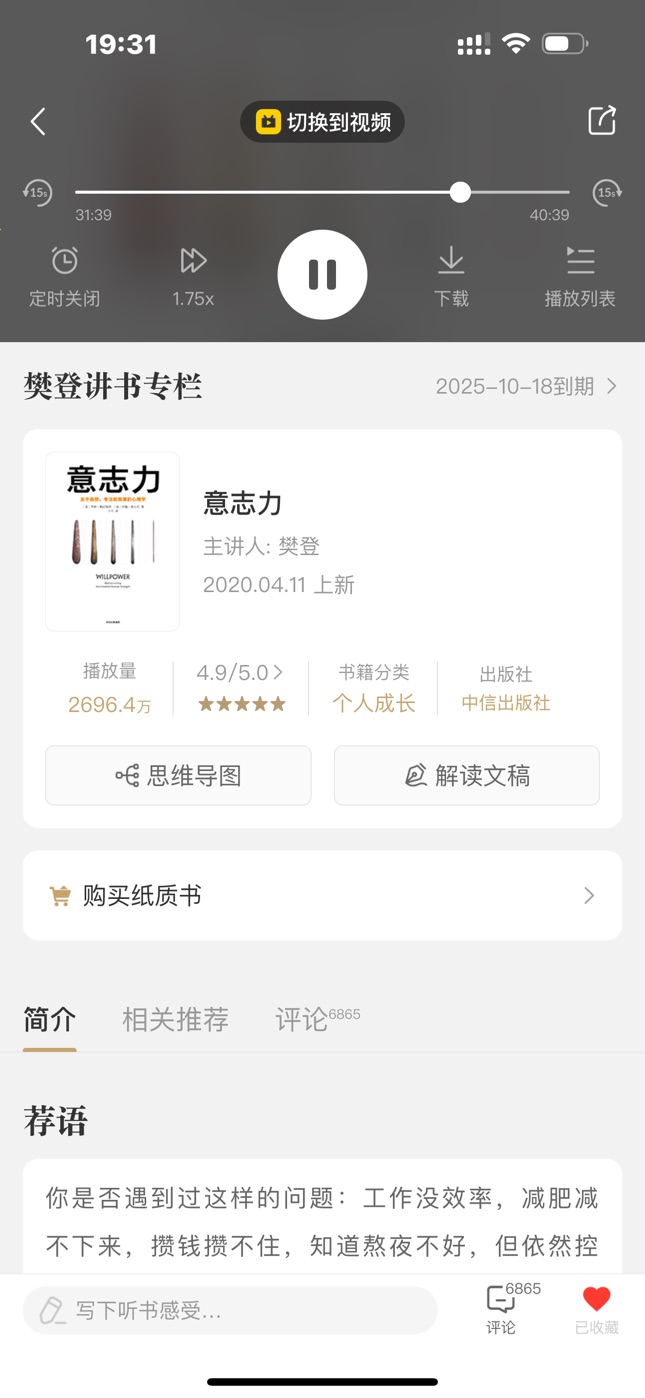The height and width of the screenshot is (1398, 645).
Task: Skip forward 15 seconds
Action: tap(607, 192)
